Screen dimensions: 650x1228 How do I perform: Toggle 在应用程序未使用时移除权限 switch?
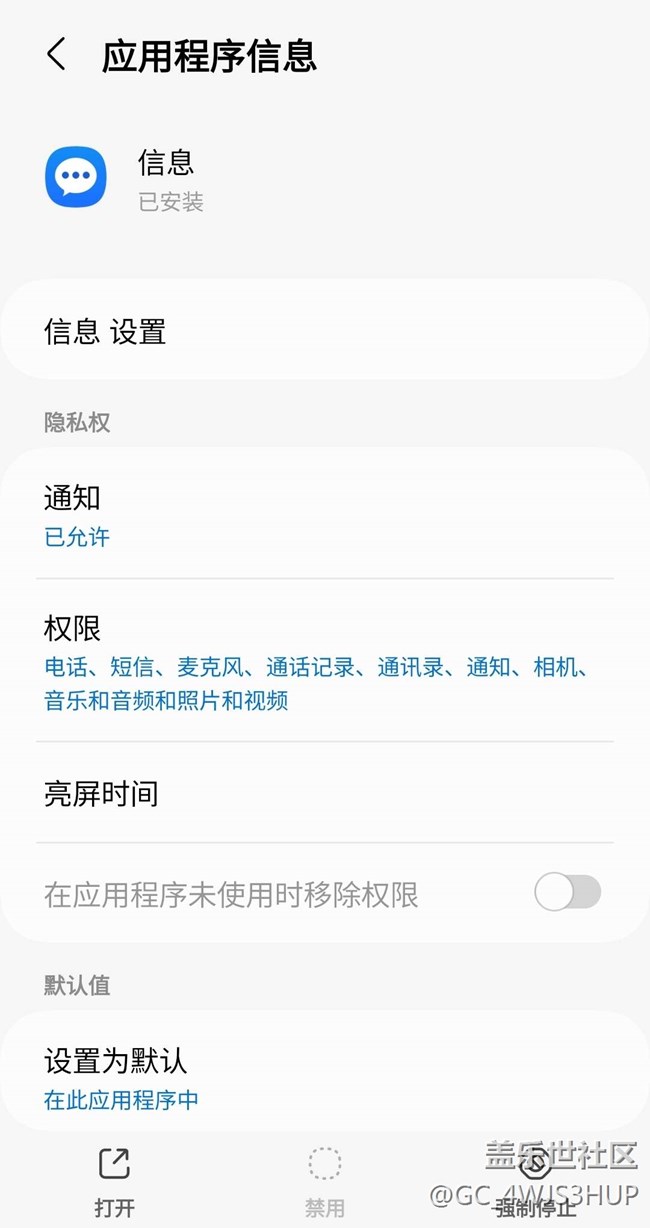coord(567,892)
